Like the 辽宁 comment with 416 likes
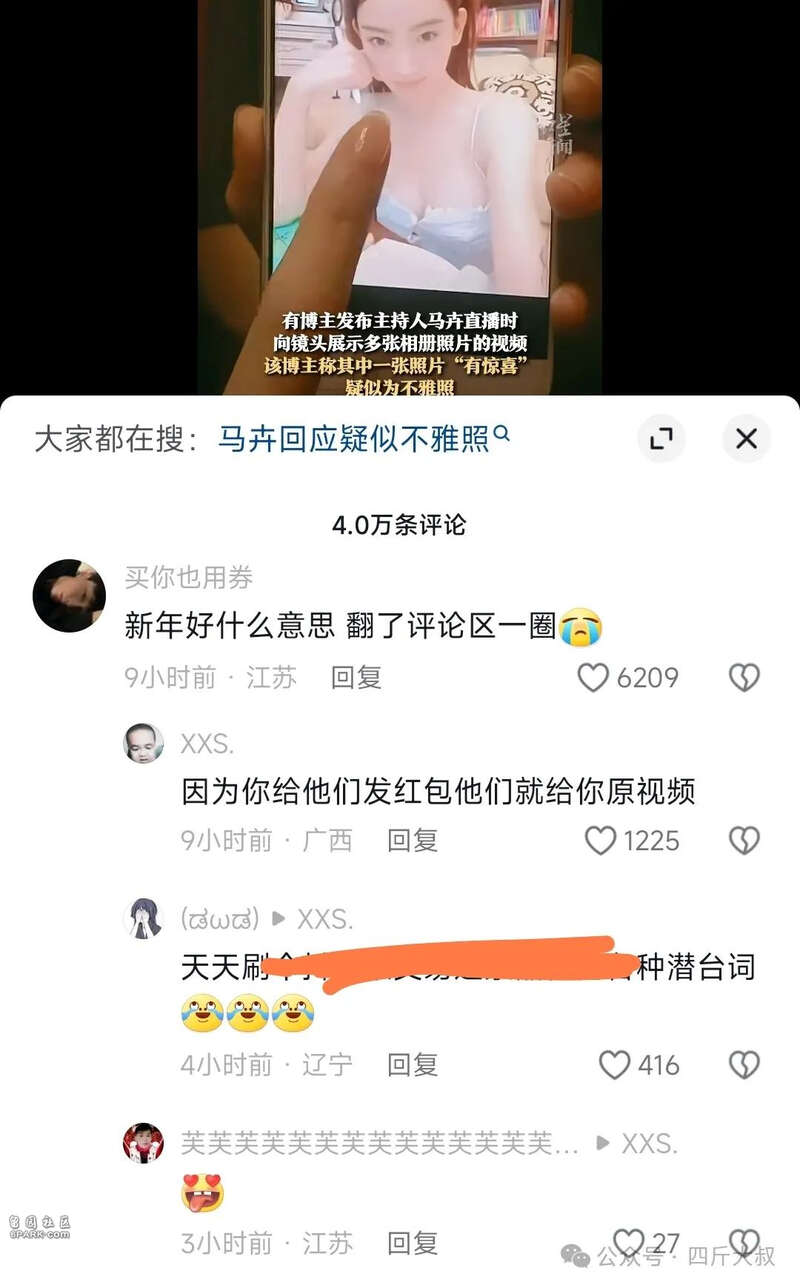The height and width of the screenshot is (1288, 800). coord(614,1065)
